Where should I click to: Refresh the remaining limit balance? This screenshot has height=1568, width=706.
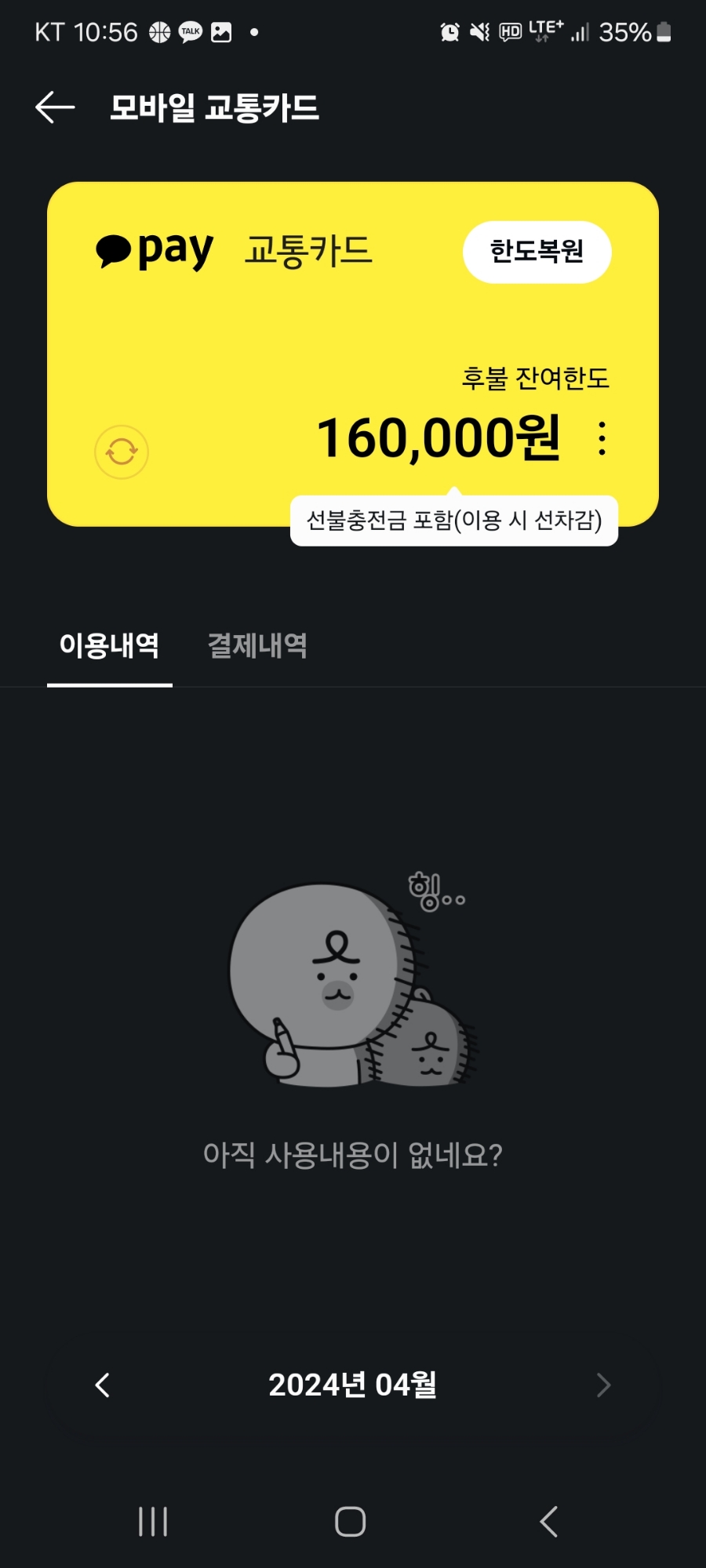click(122, 452)
